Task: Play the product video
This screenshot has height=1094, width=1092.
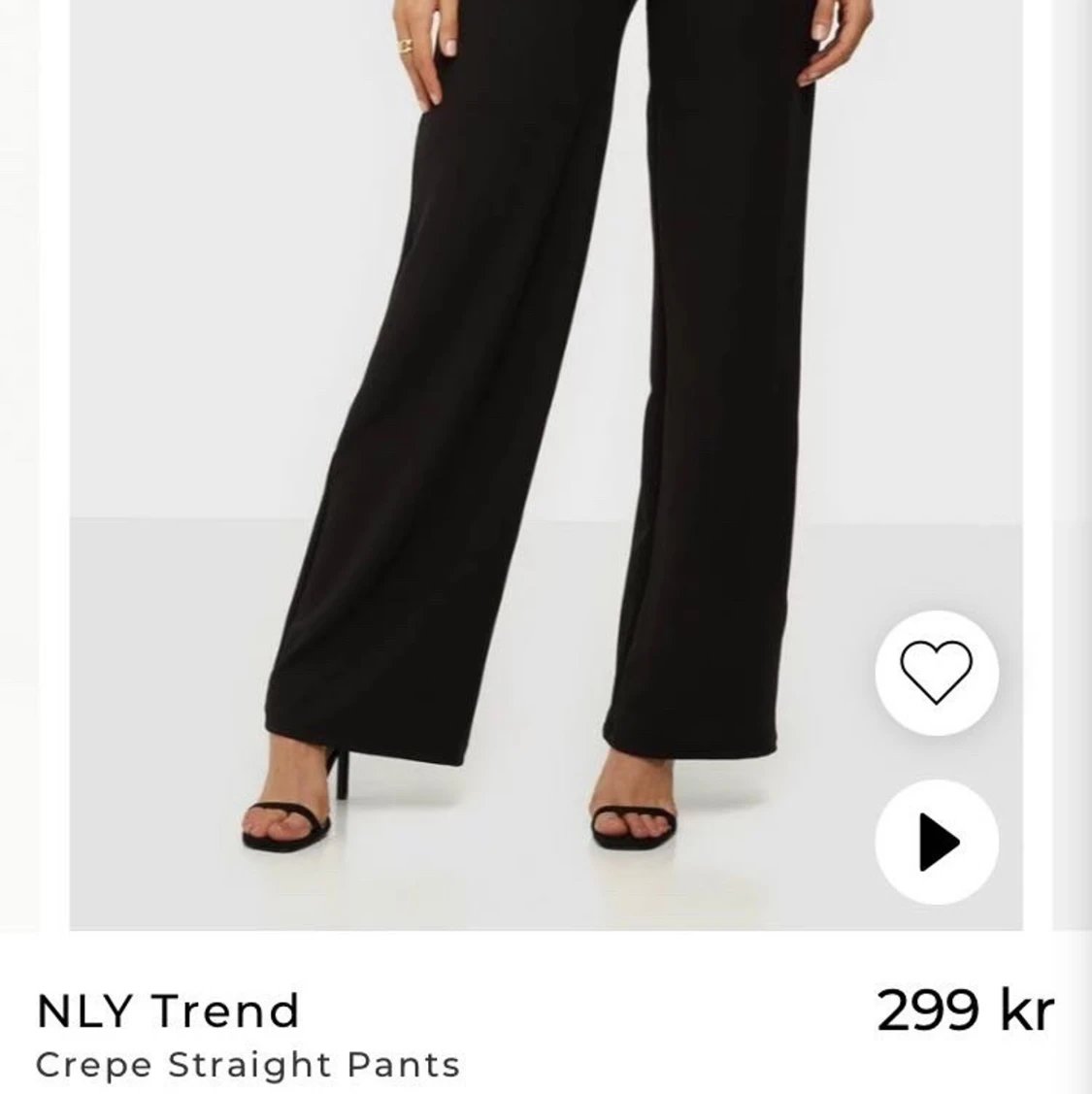Action: click(x=936, y=841)
